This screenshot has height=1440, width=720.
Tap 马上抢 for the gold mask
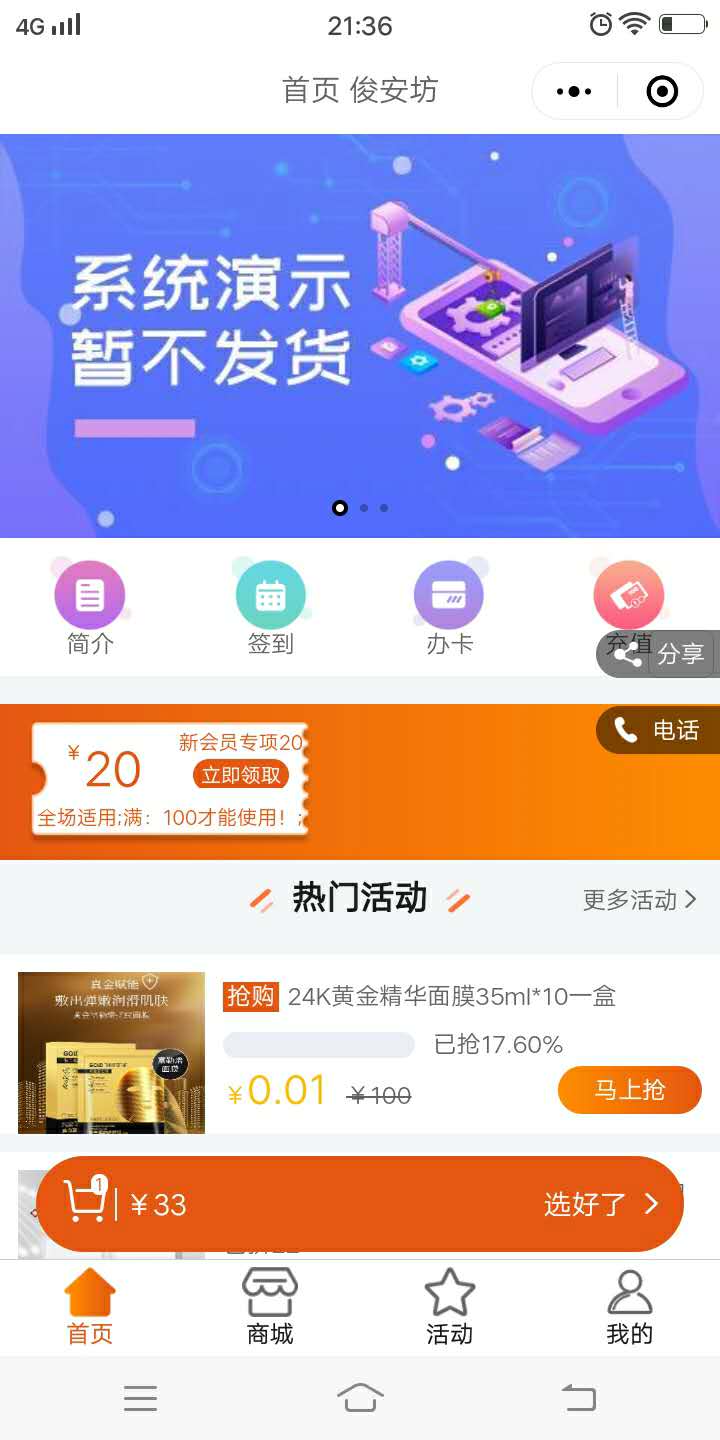tap(629, 1089)
